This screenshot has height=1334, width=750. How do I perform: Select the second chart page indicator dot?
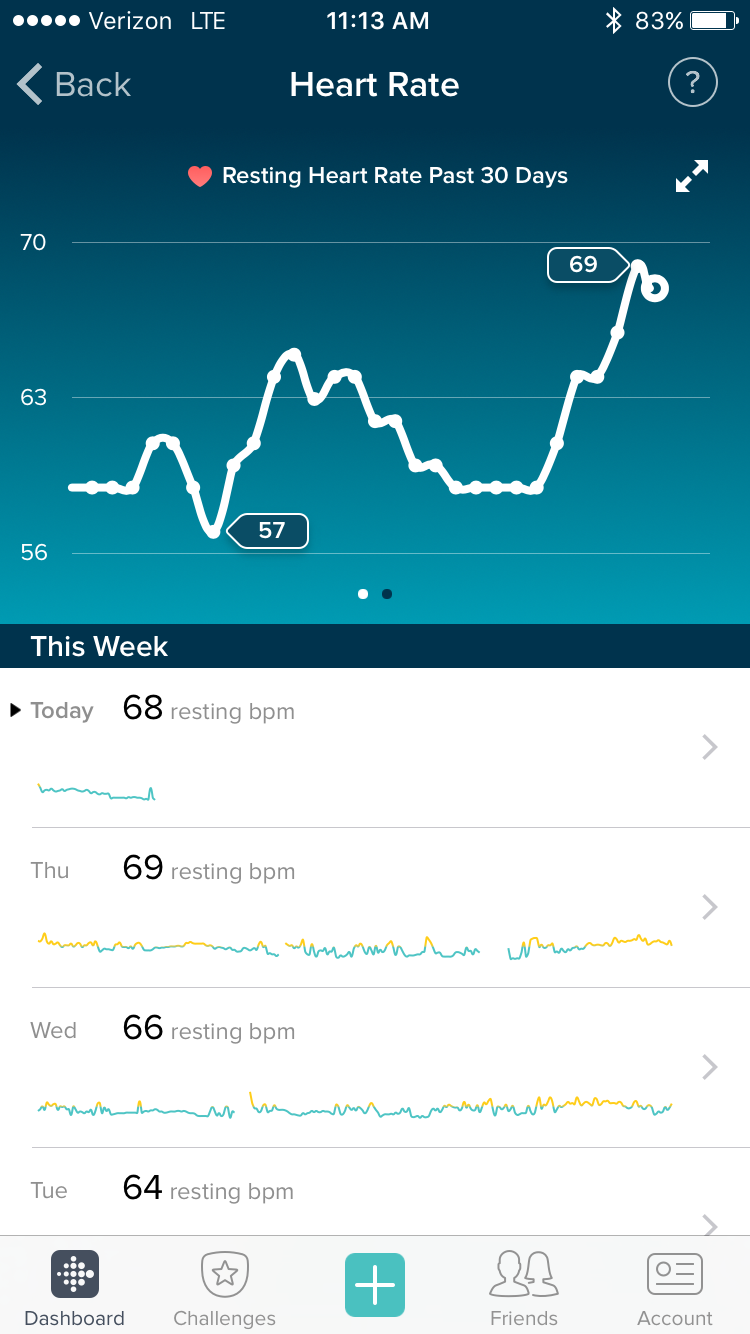point(387,594)
